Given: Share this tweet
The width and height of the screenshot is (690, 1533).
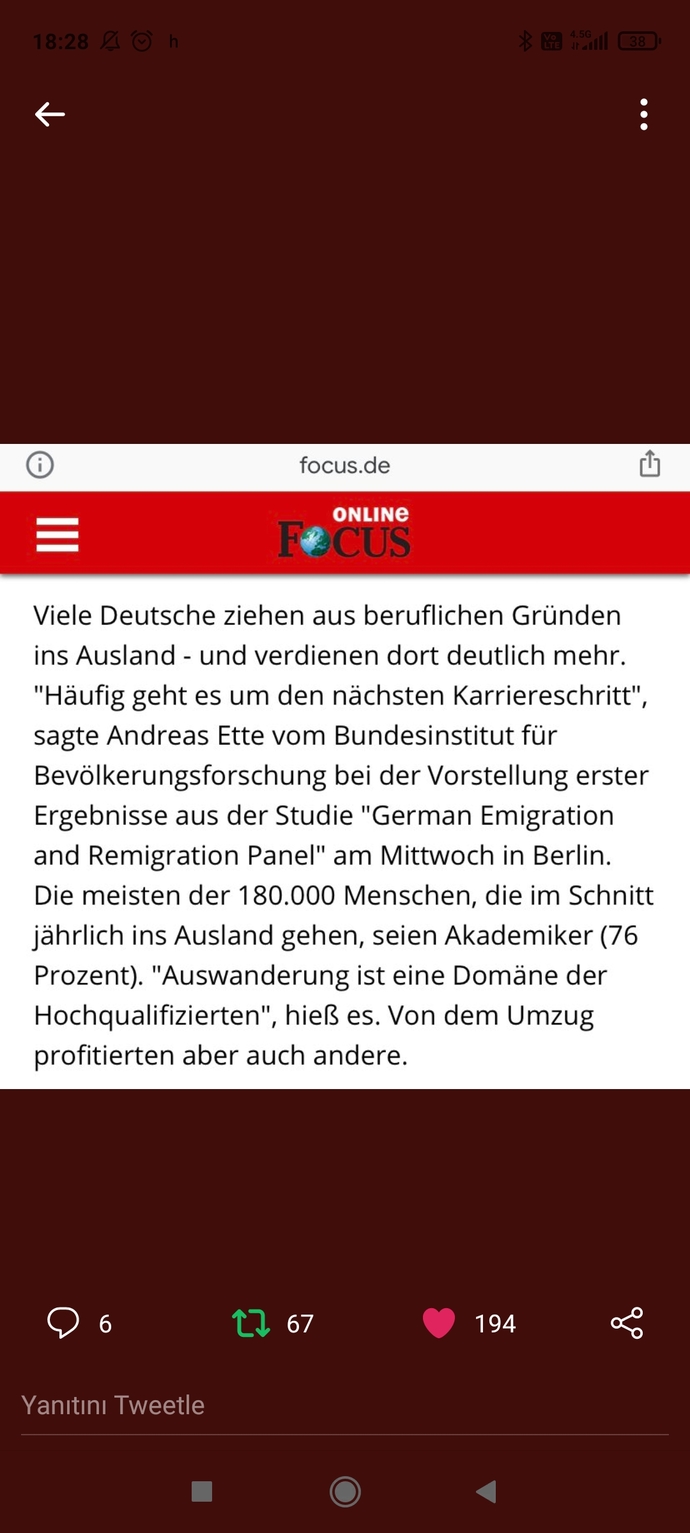Looking at the screenshot, I should pos(627,1323).
